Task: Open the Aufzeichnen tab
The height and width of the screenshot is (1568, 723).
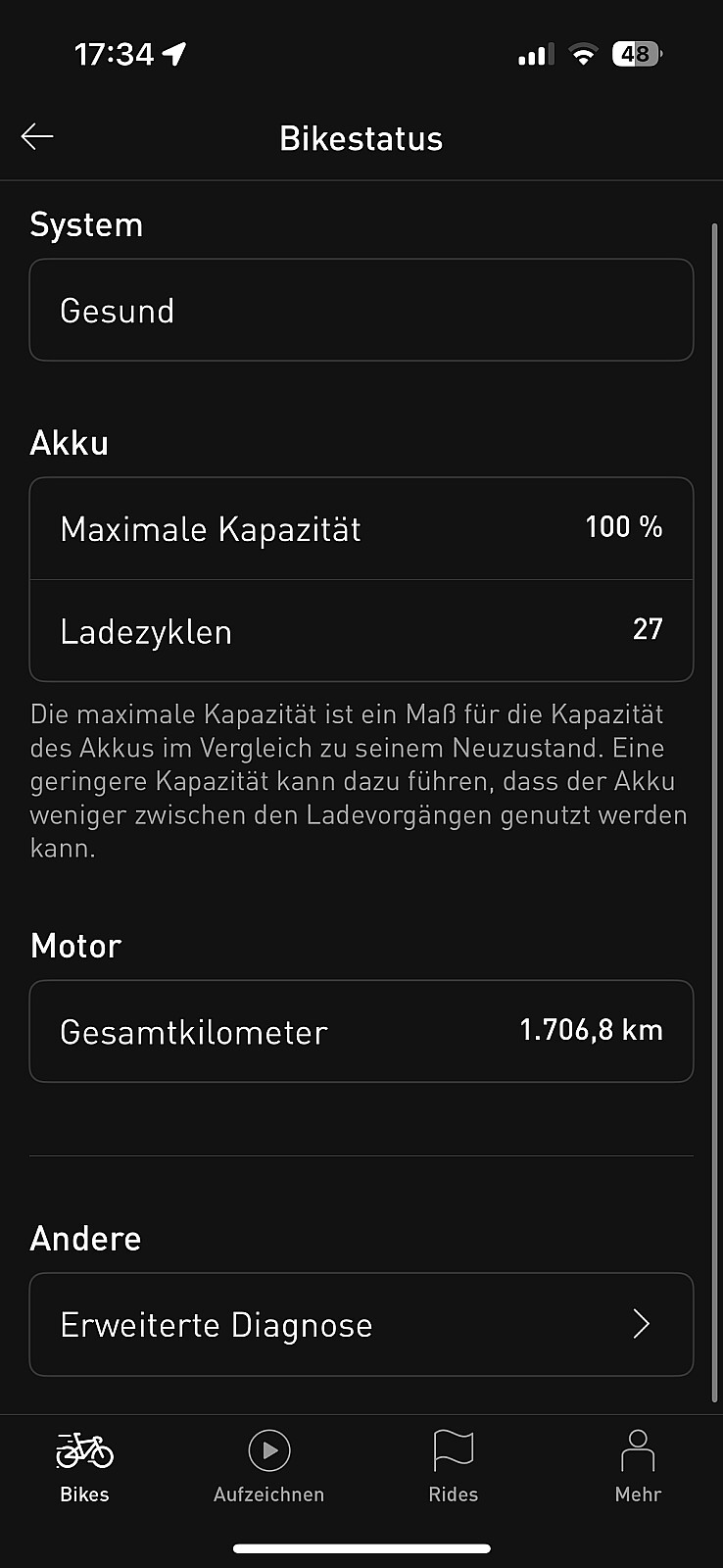Action: click(268, 1467)
